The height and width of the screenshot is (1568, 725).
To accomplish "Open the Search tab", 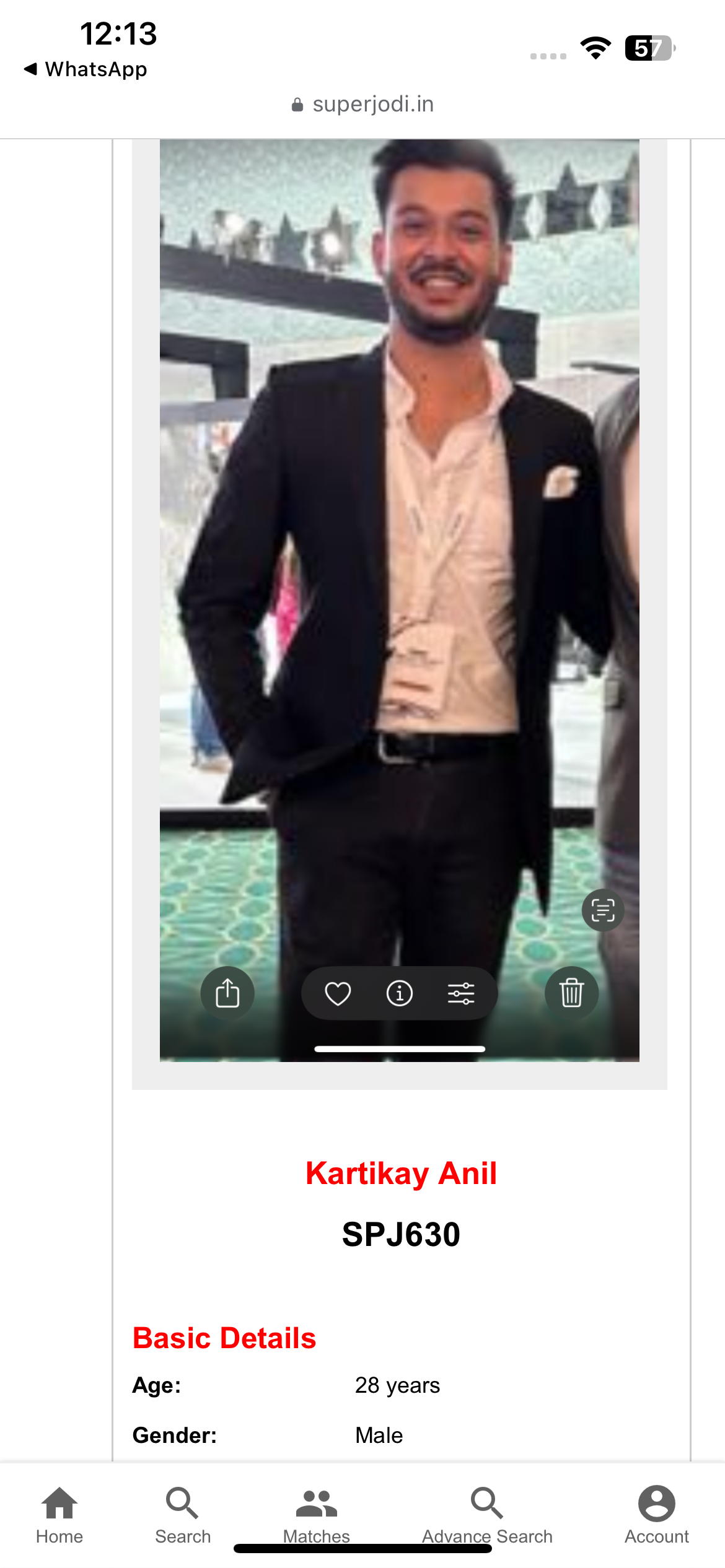I will [x=183, y=1514].
